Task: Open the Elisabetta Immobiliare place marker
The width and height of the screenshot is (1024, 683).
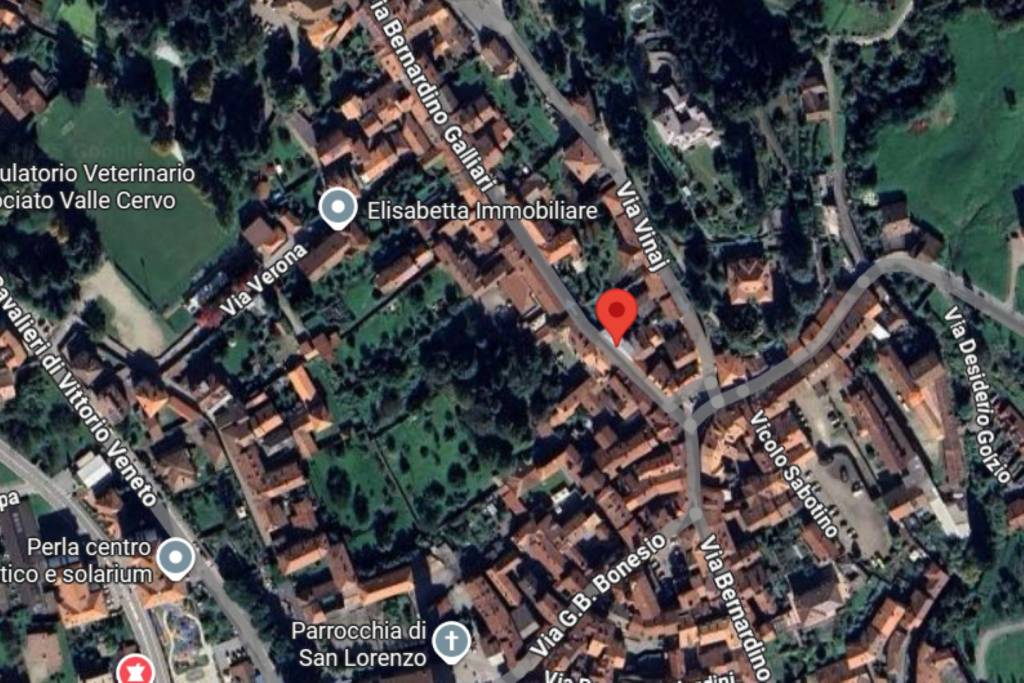Action: click(339, 208)
